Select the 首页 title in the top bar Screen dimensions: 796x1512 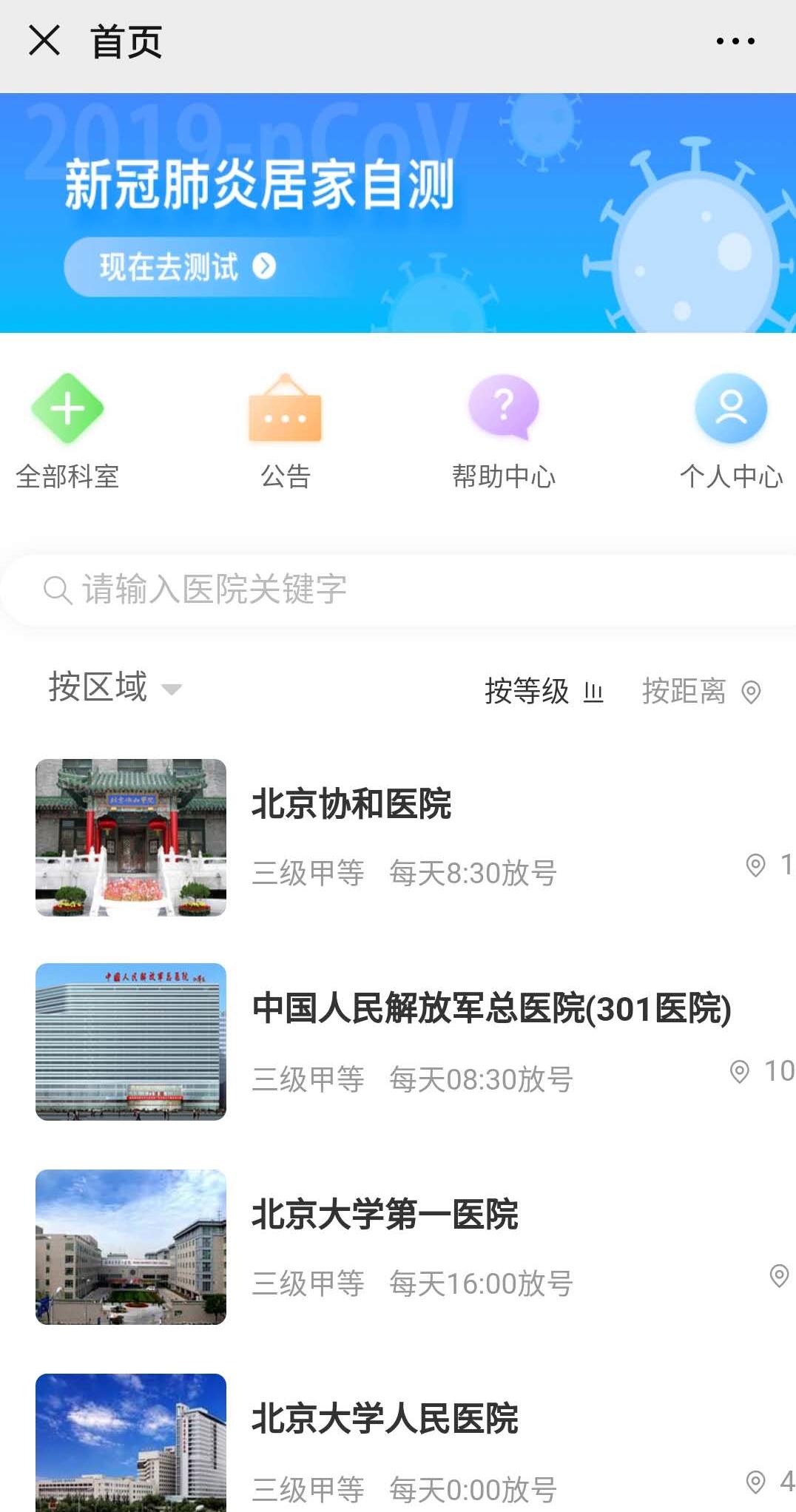[x=126, y=42]
